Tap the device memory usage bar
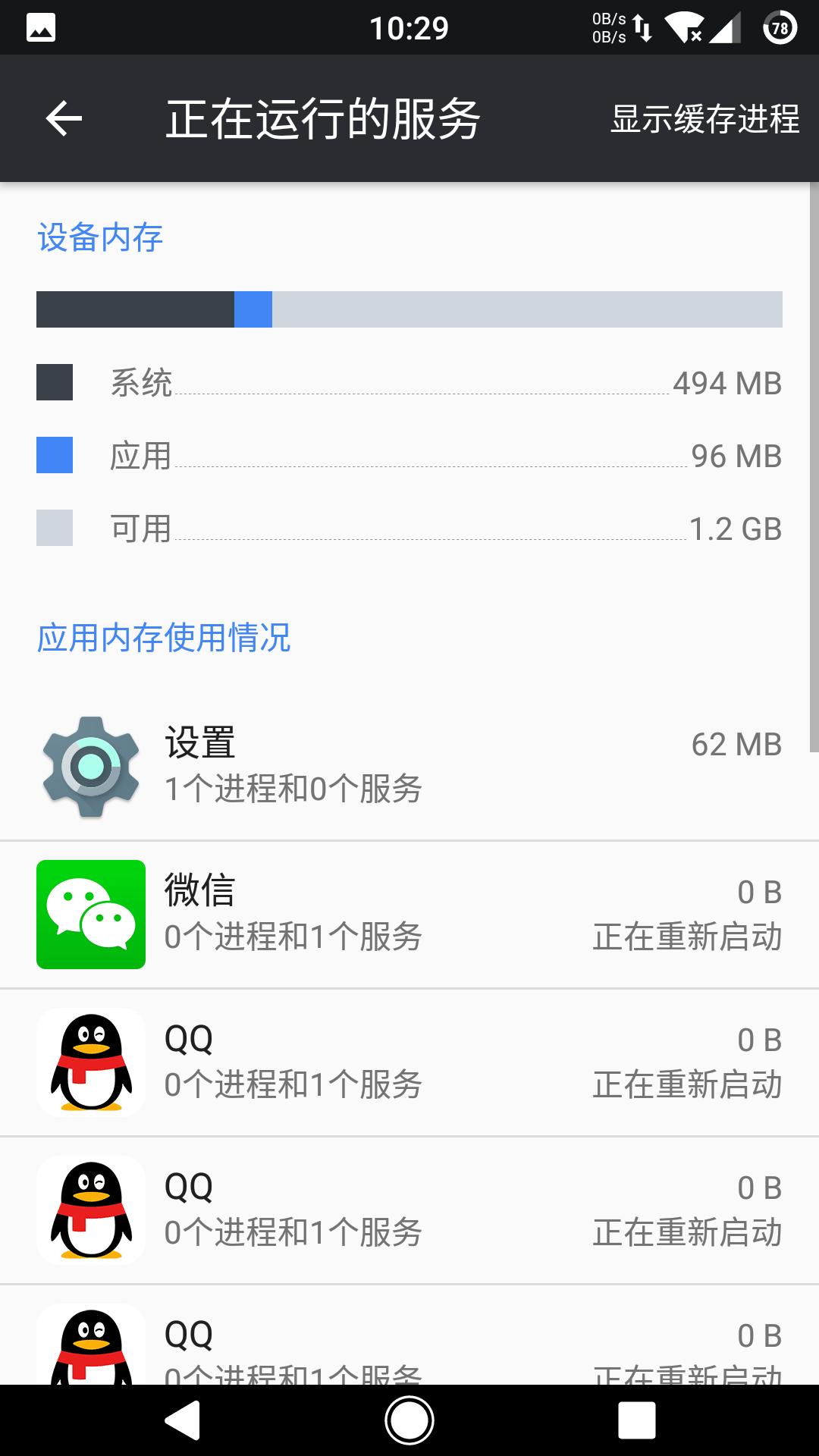 click(x=409, y=308)
